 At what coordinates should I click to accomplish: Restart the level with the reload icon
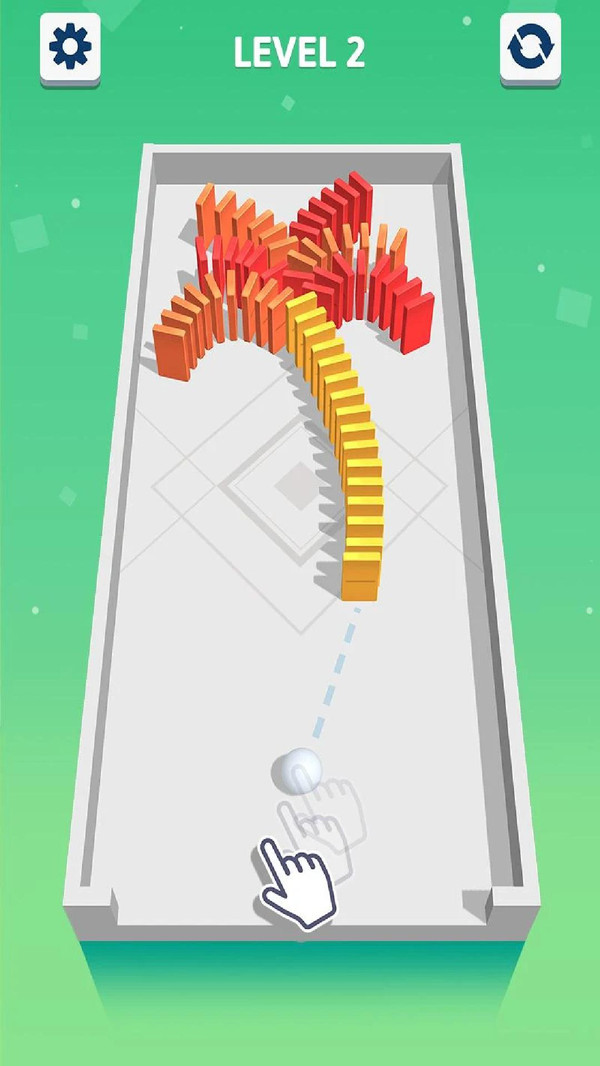click(x=529, y=48)
